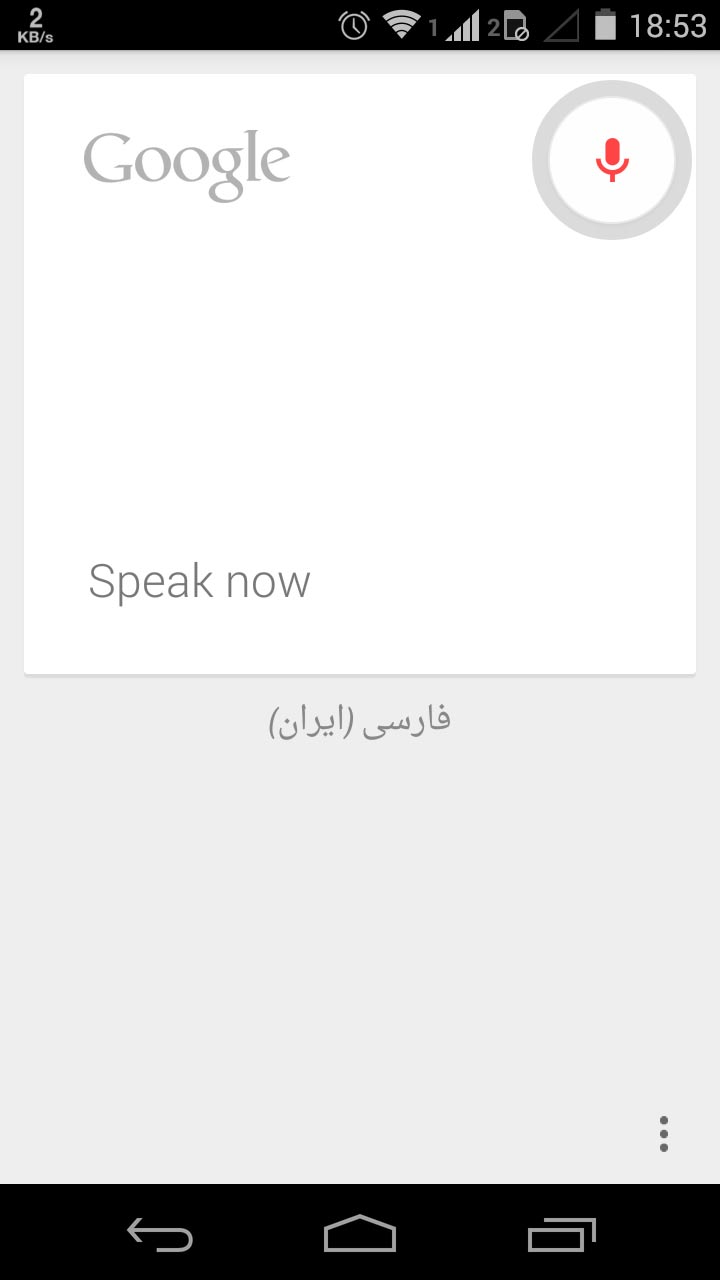Open the three-dot overflow menu
This screenshot has height=1280, width=720.
pos(664,1134)
